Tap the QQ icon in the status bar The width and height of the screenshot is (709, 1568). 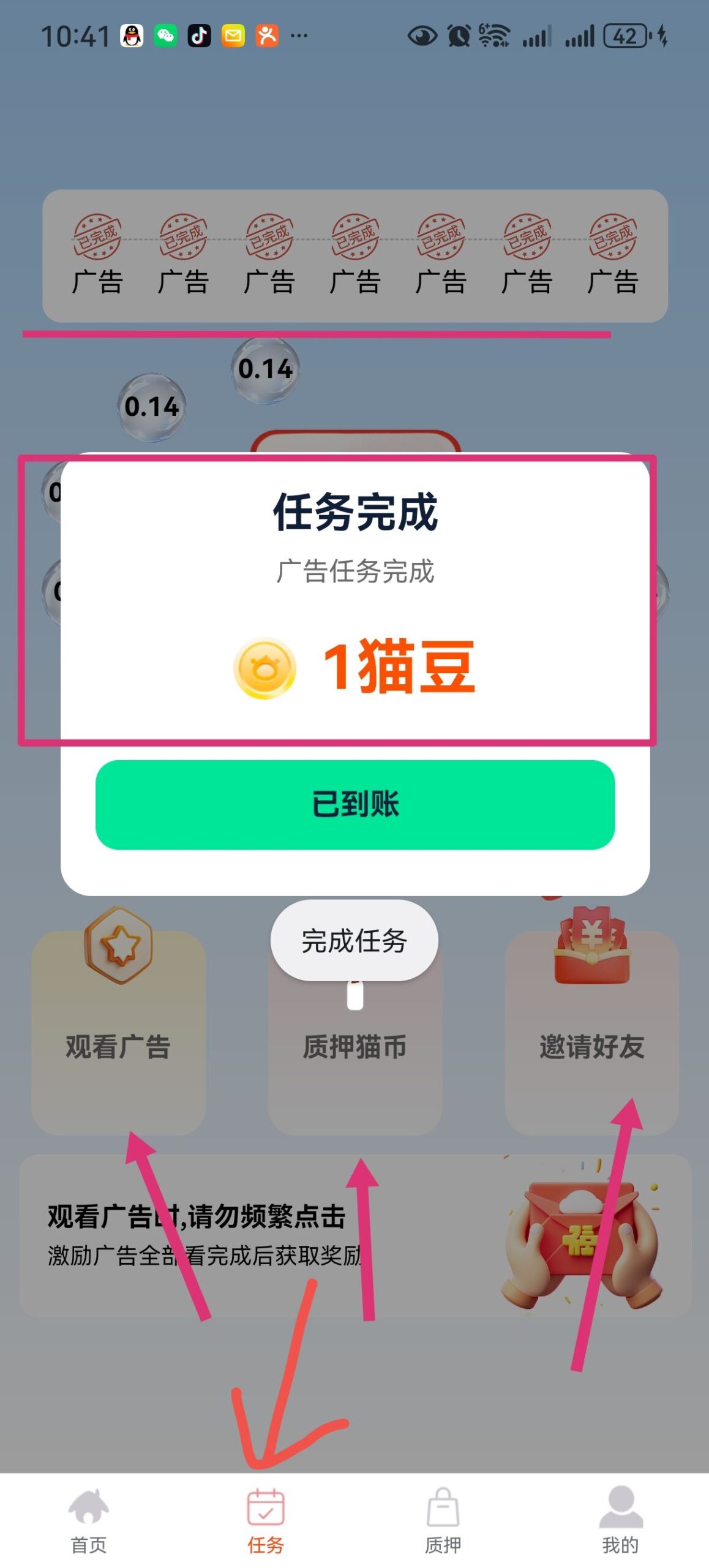[x=132, y=35]
